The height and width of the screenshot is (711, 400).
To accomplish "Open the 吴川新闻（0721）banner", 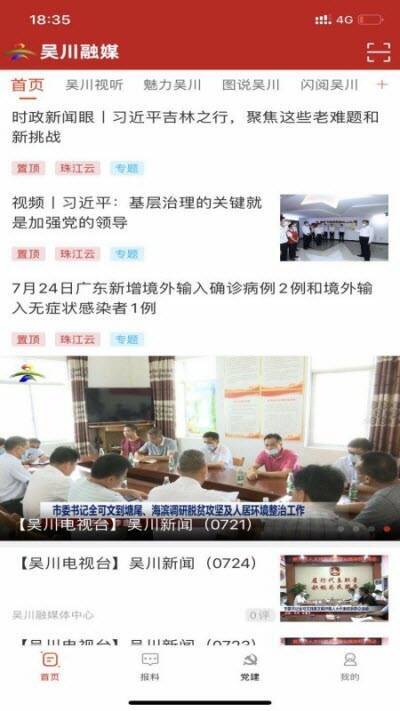I will pos(200,448).
